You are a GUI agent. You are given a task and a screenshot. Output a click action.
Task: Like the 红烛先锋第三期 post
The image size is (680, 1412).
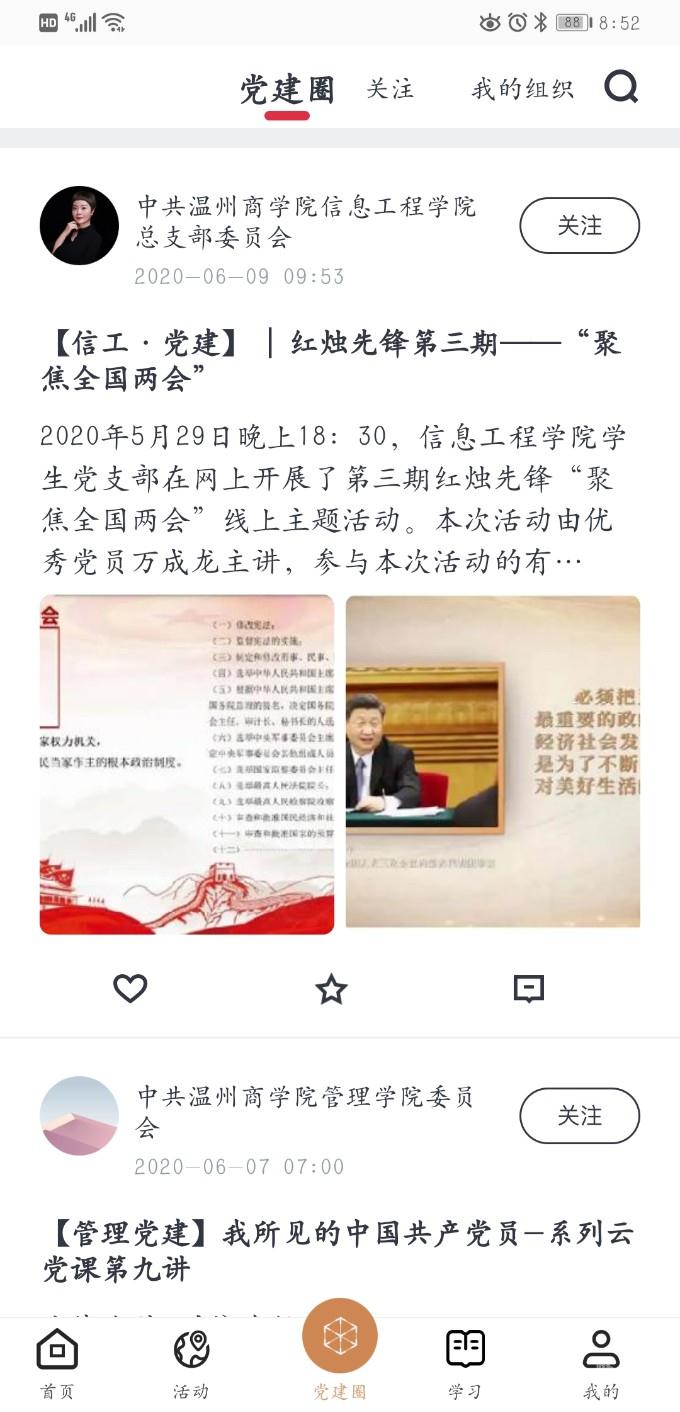coord(130,989)
